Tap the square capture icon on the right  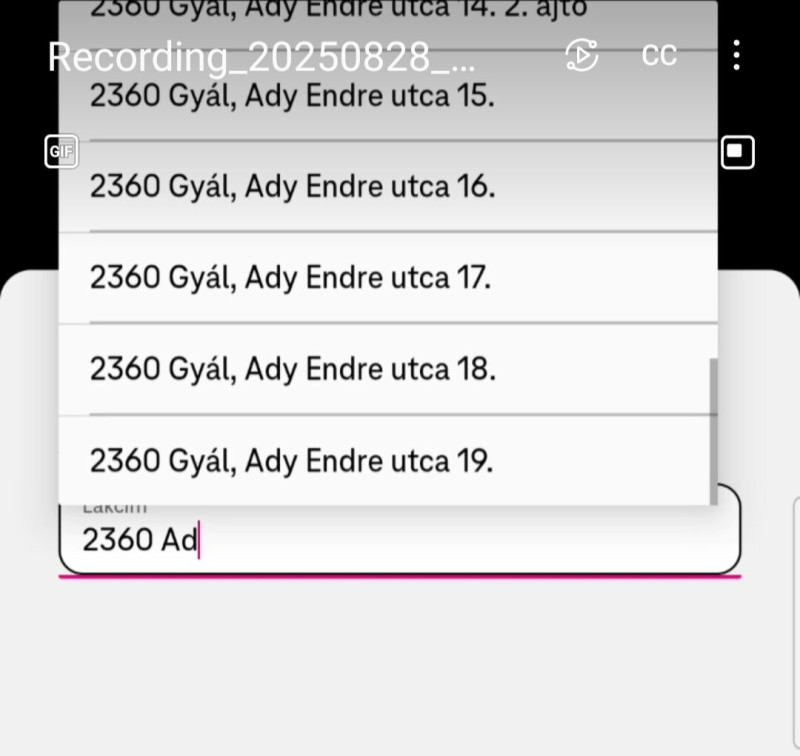pos(737,152)
